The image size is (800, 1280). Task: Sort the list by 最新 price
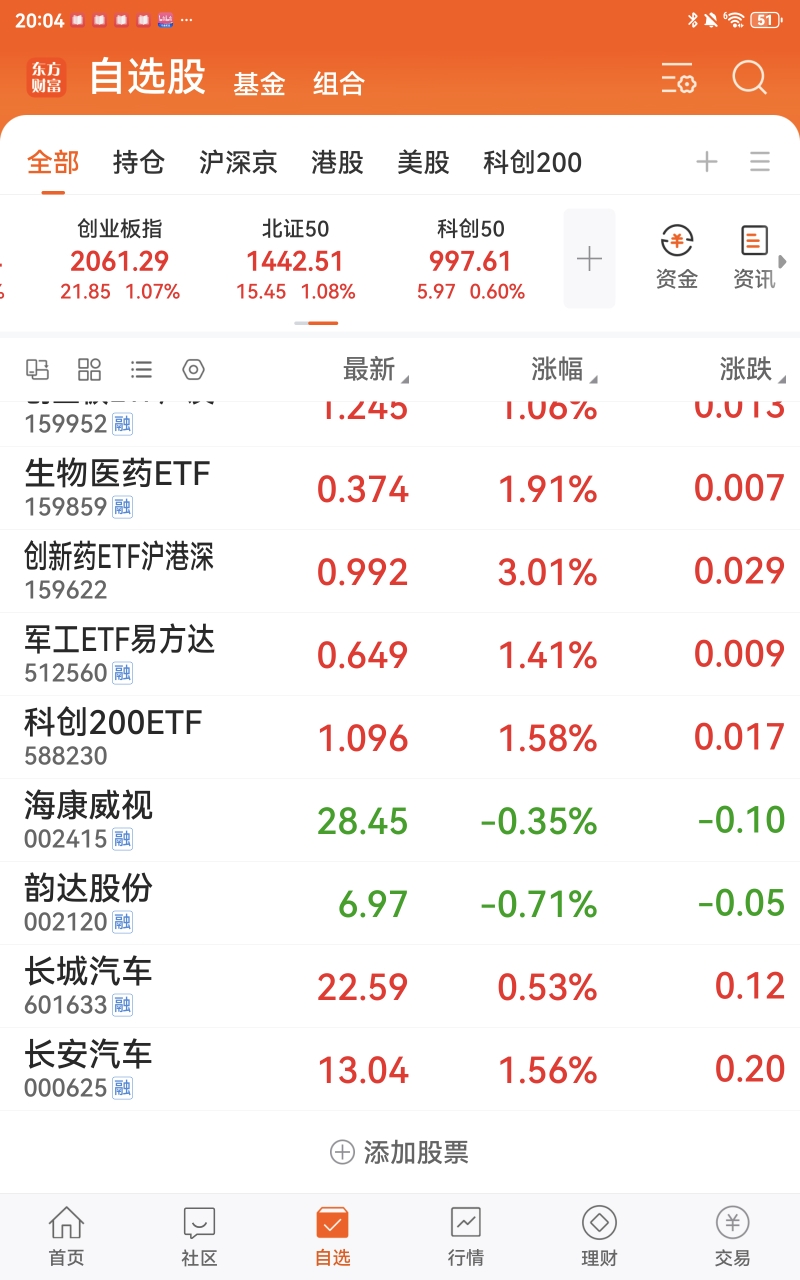pos(376,370)
